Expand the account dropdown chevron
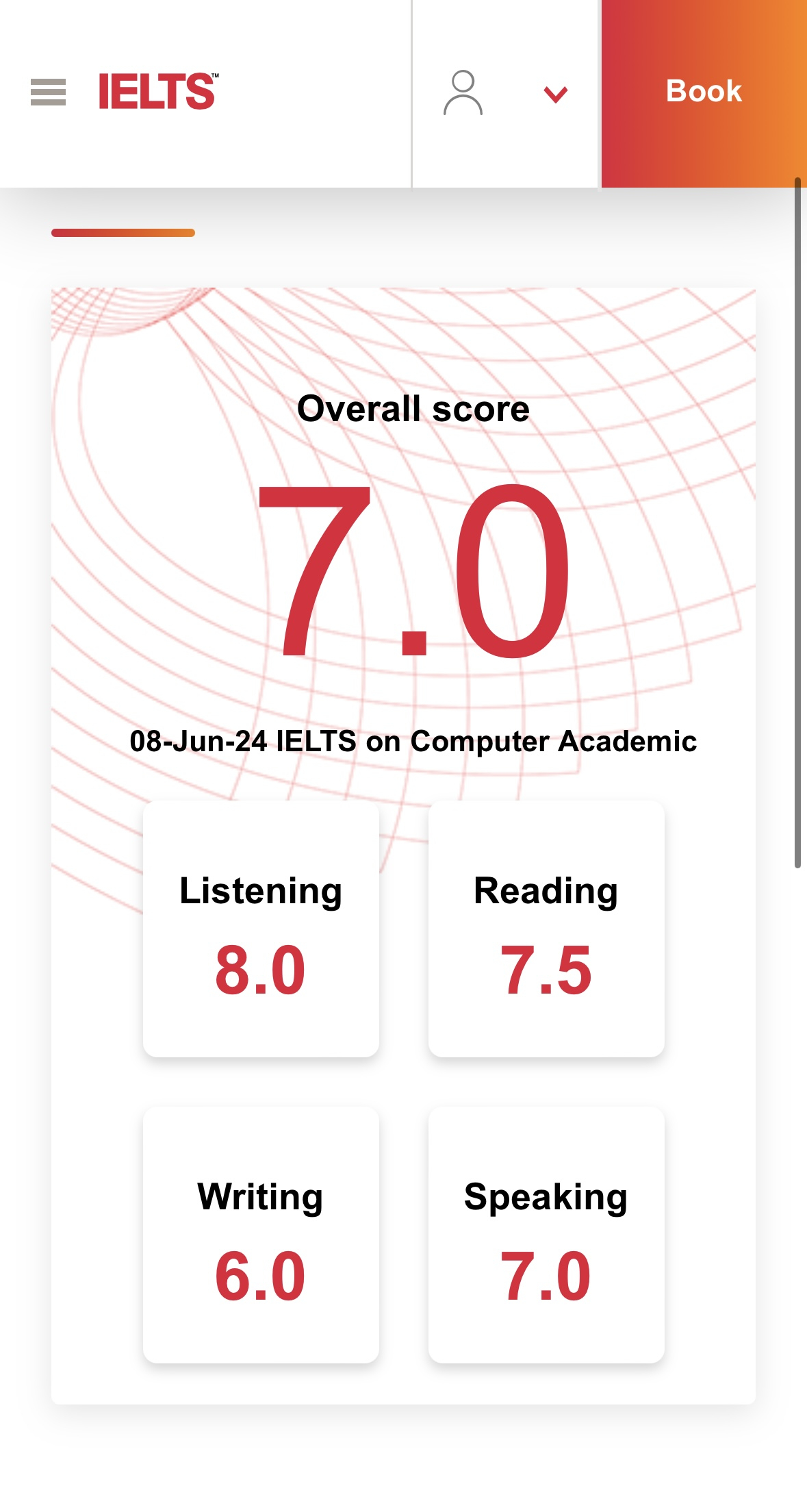This screenshot has height=1512, width=807. [555, 94]
